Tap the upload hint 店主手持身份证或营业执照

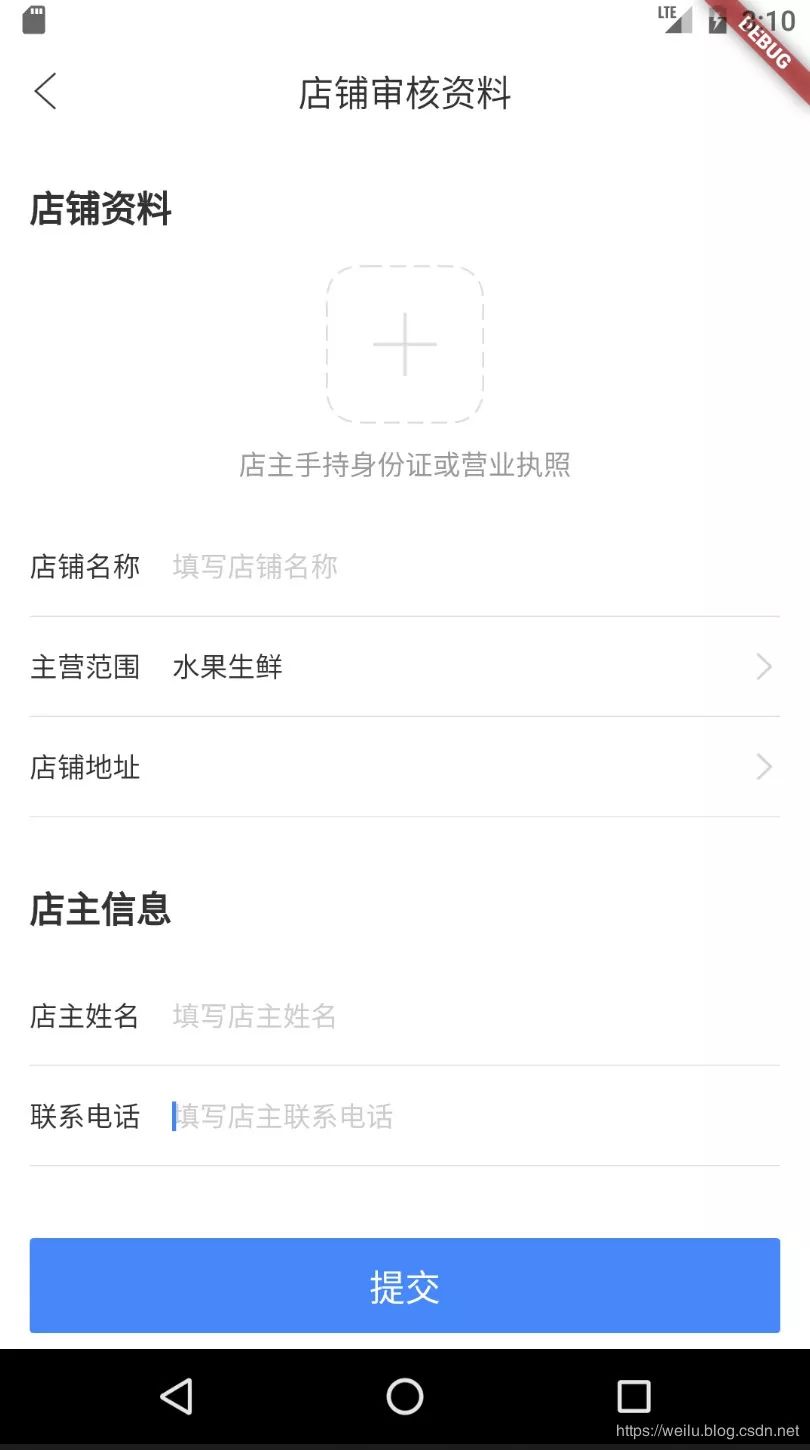click(404, 466)
